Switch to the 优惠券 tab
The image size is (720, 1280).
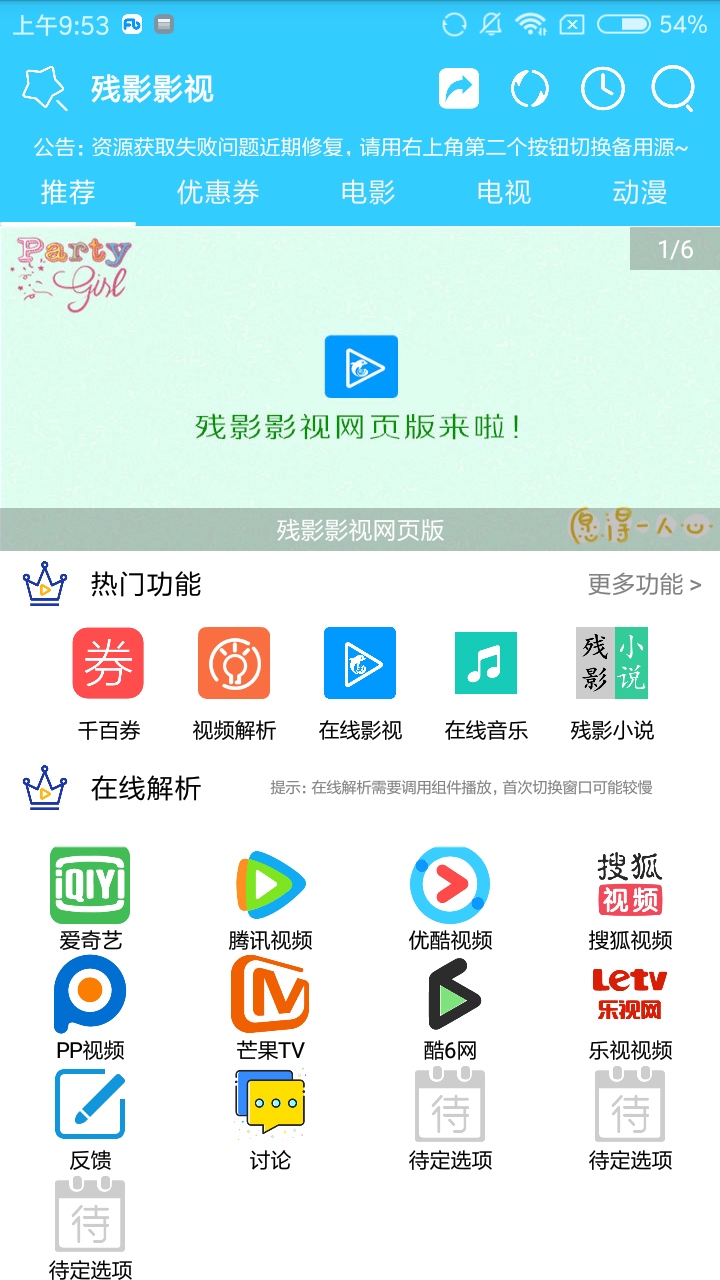(218, 192)
